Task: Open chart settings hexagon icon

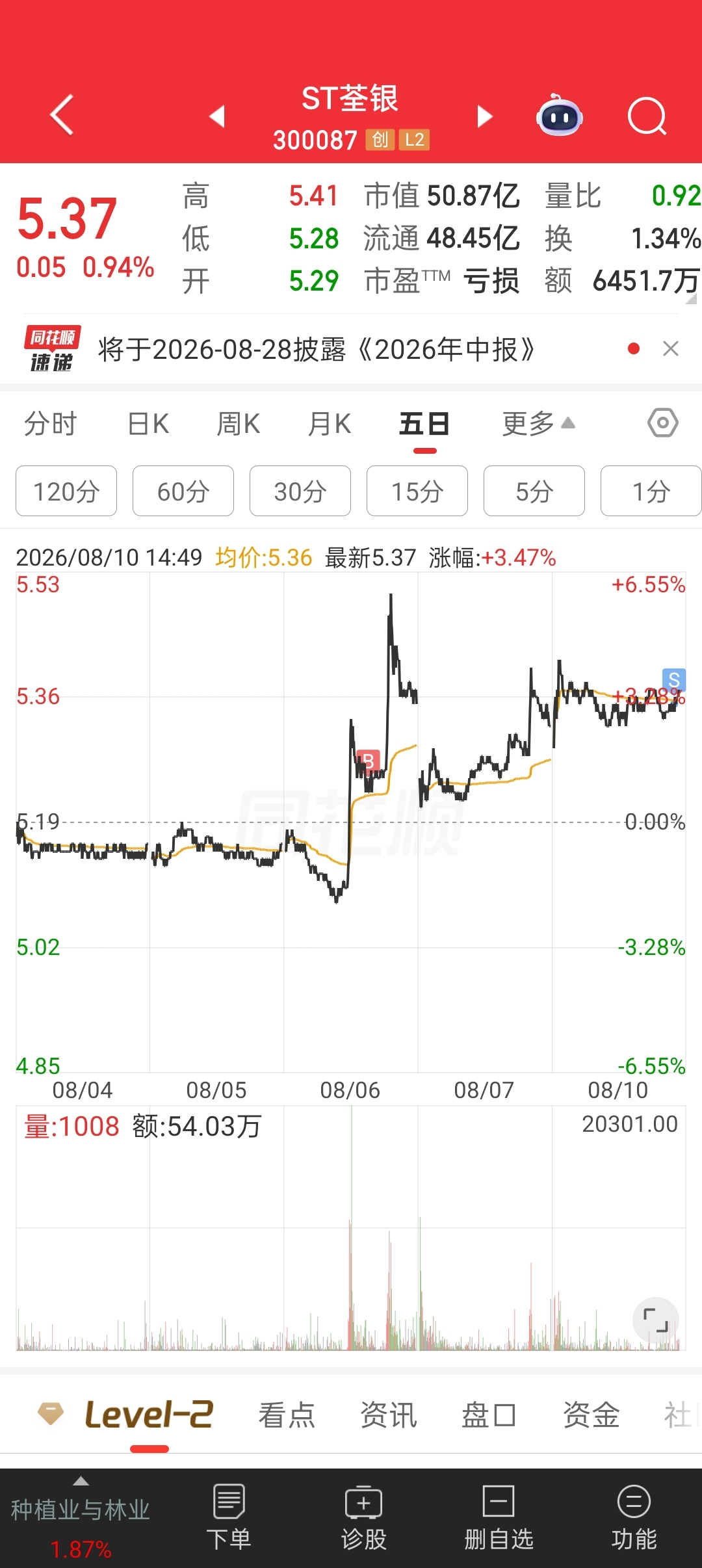Action: 663,423
